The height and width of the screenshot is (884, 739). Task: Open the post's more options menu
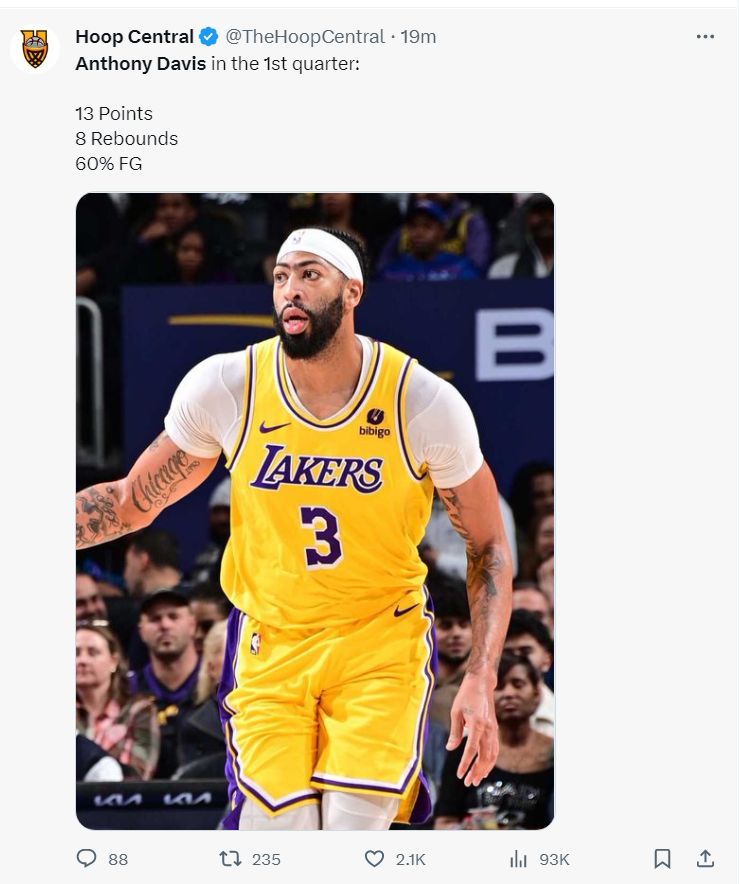point(705,37)
